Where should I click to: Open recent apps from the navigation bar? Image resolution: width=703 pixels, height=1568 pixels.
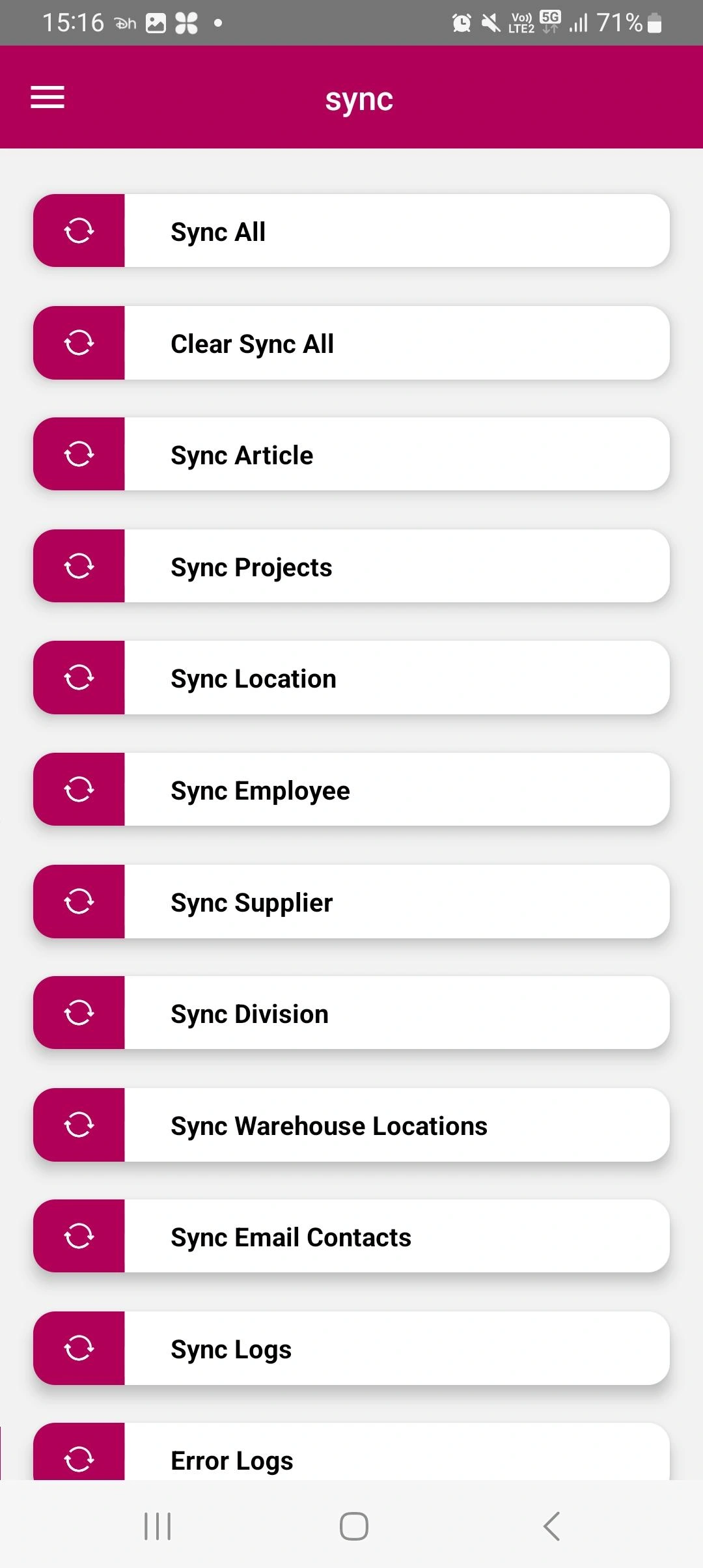coord(158,1526)
